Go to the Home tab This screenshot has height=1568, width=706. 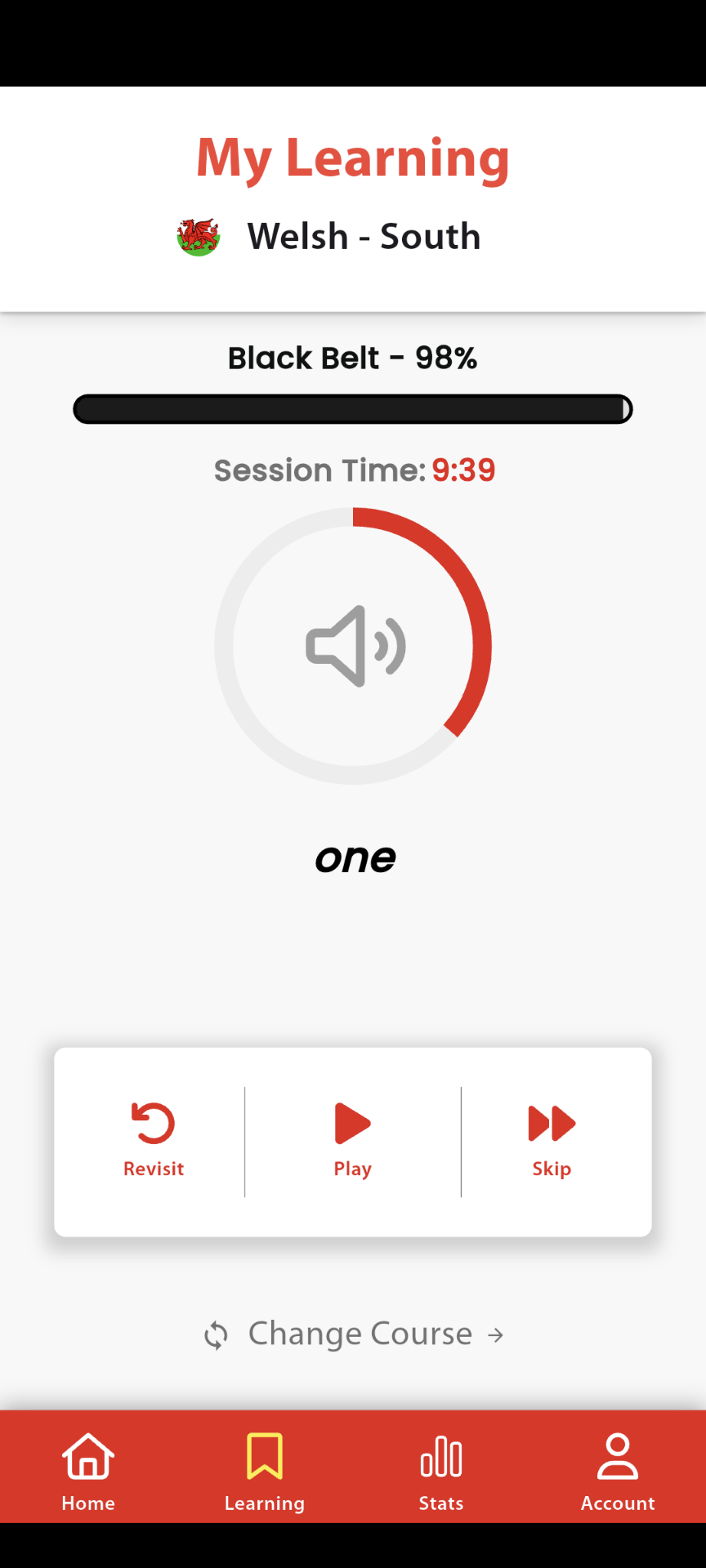point(88,1470)
